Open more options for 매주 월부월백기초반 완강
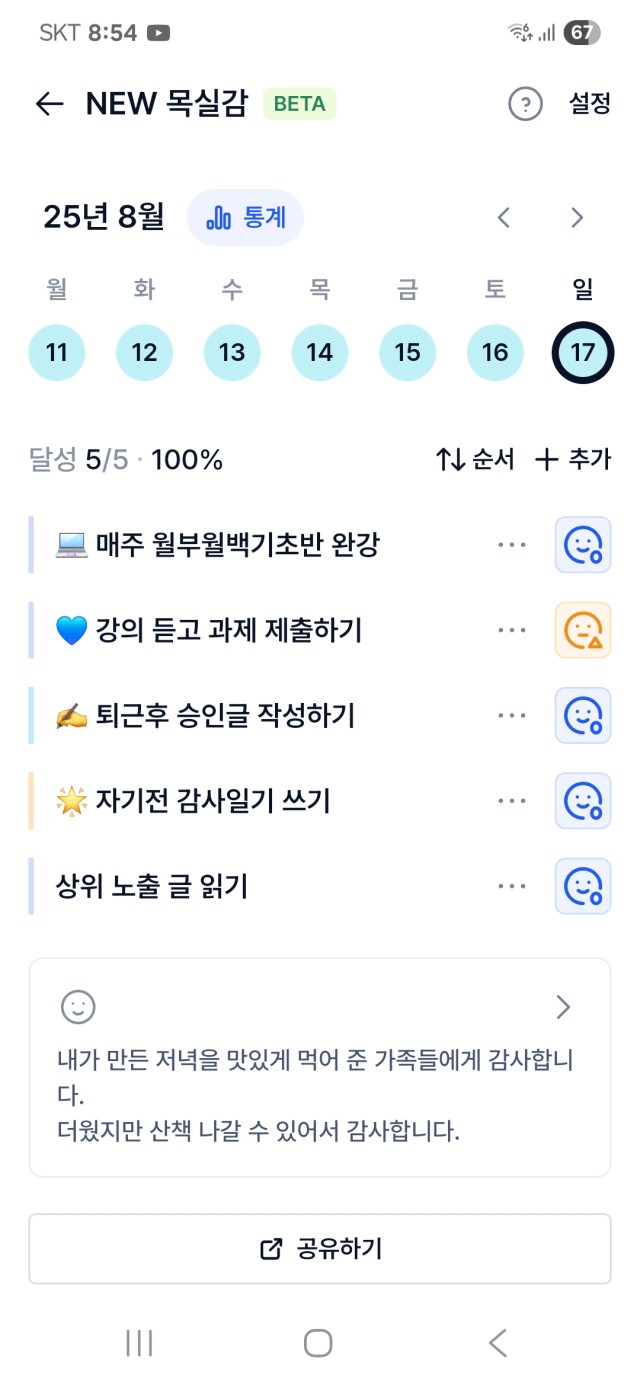 point(511,545)
